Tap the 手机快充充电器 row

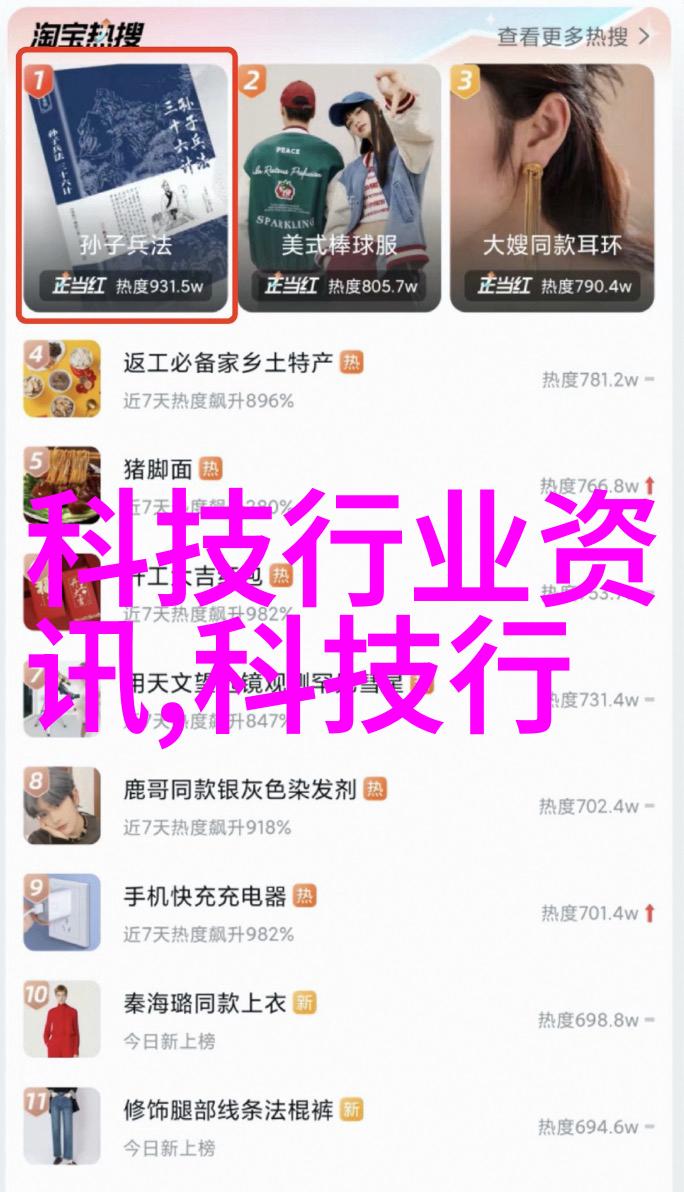click(205, 897)
